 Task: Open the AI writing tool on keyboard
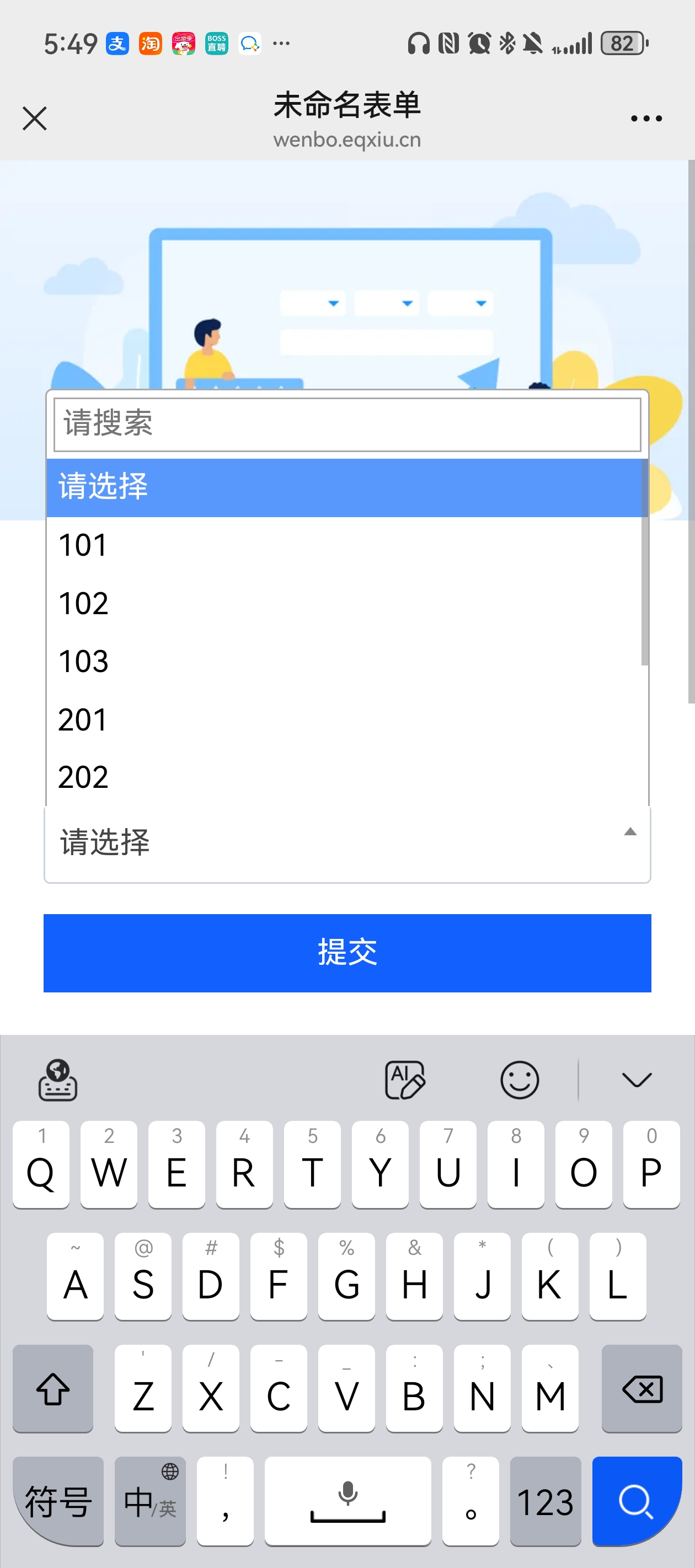[404, 1080]
